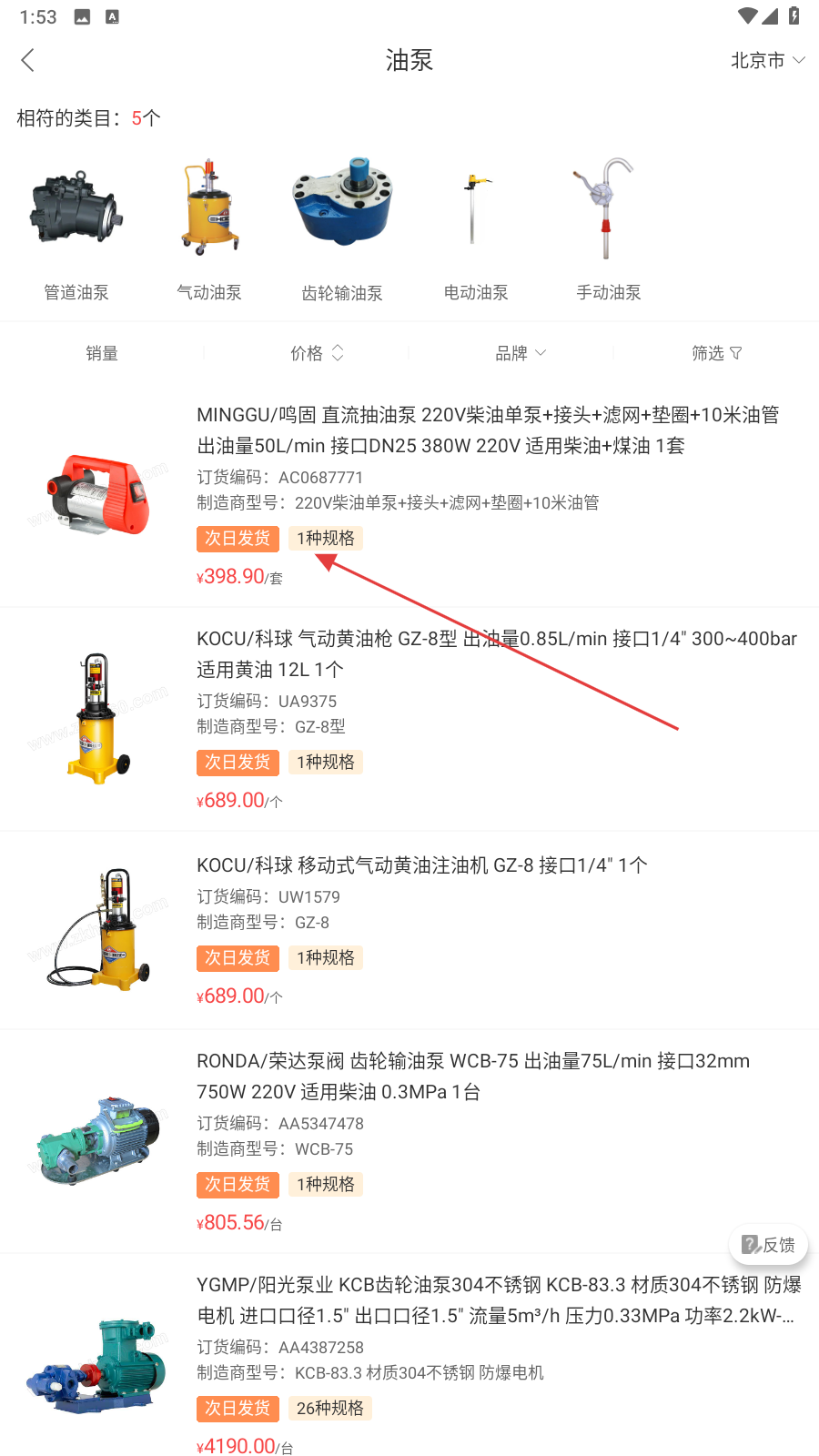
Task: Open the 北京市 city selector
Action: pos(767,61)
